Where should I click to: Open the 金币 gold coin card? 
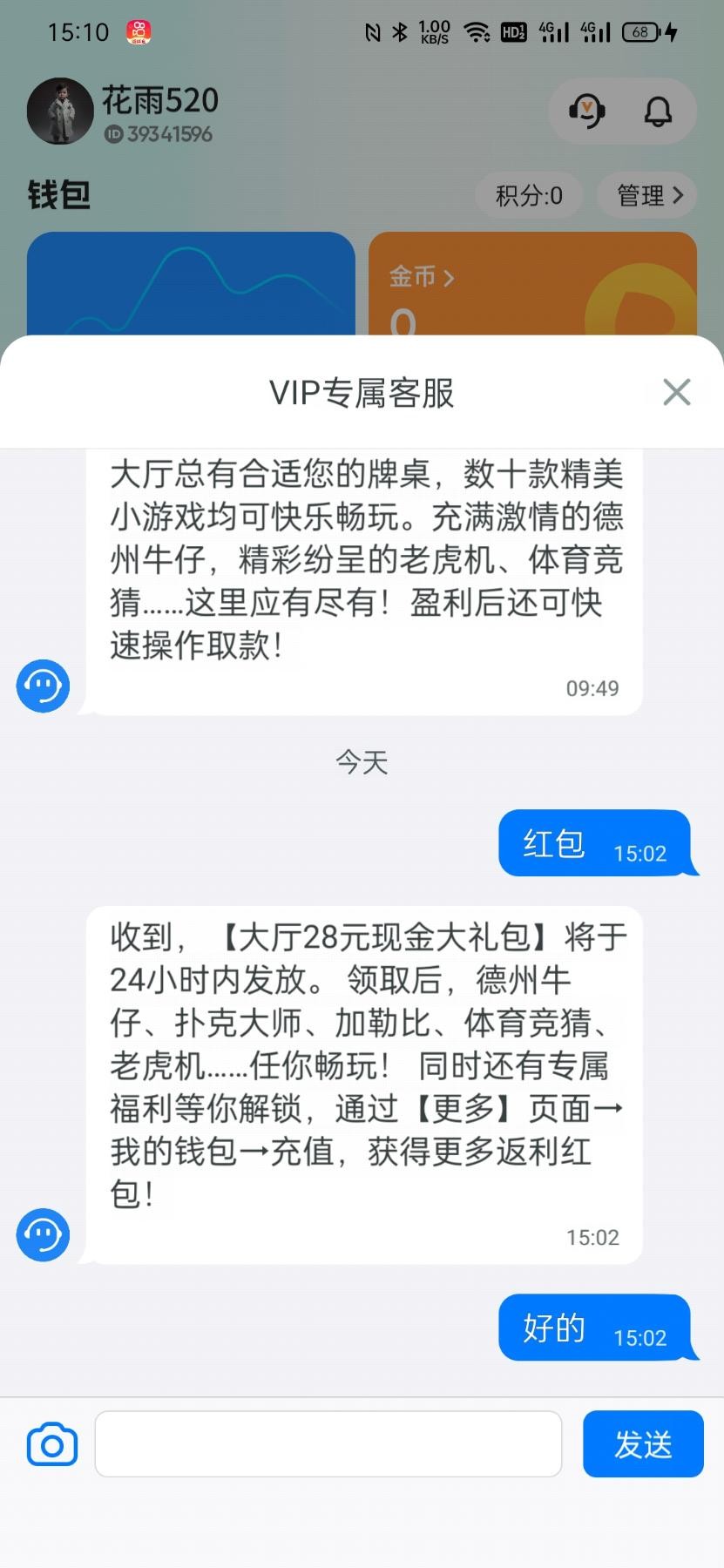click(531, 287)
